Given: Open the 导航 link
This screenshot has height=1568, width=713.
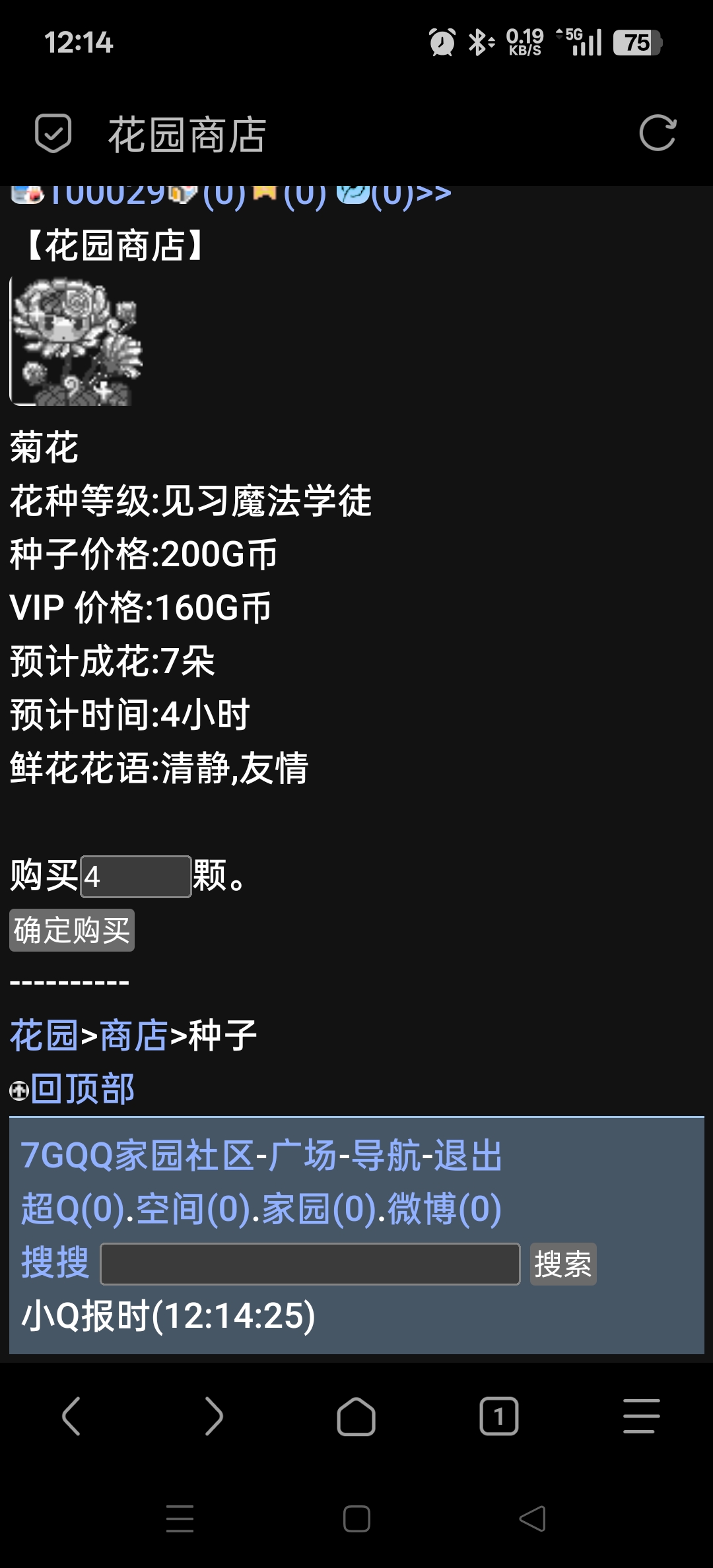Looking at the screenshot, I should click(x=386, y=1156).
